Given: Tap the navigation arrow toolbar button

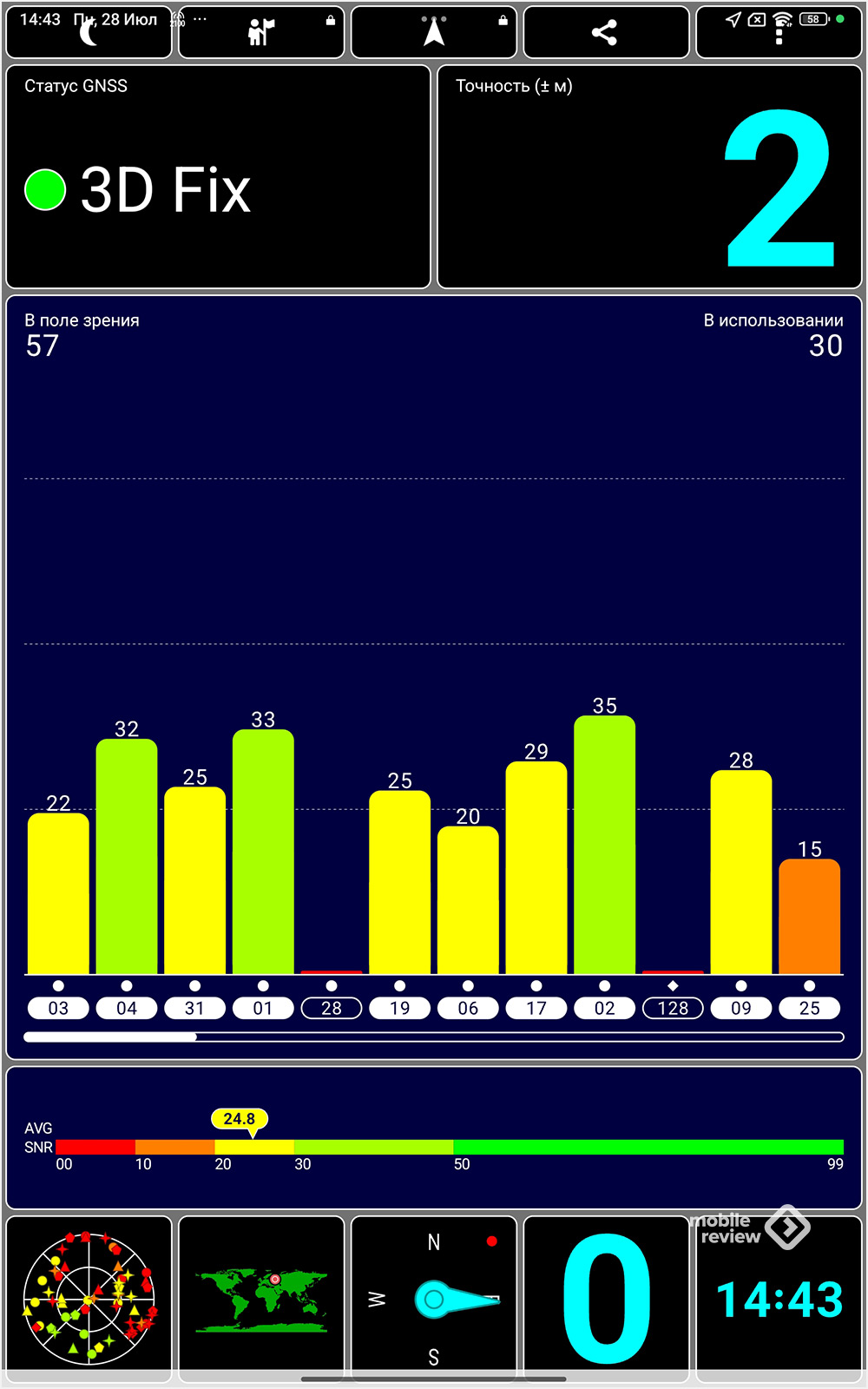Looking at the screenshot, I should click(x=434, y=32).
